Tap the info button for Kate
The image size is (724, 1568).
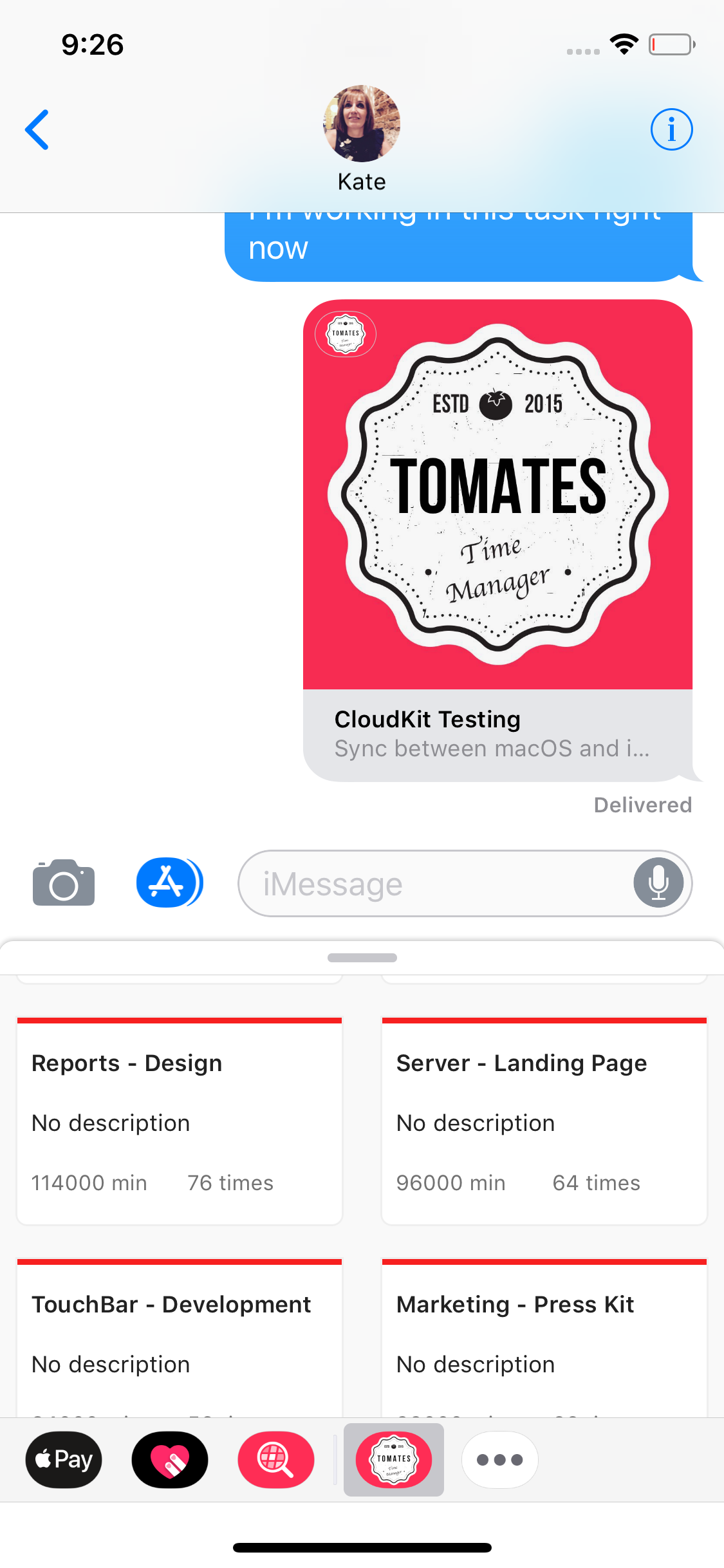pyautogui.click(x=671, y=129)
